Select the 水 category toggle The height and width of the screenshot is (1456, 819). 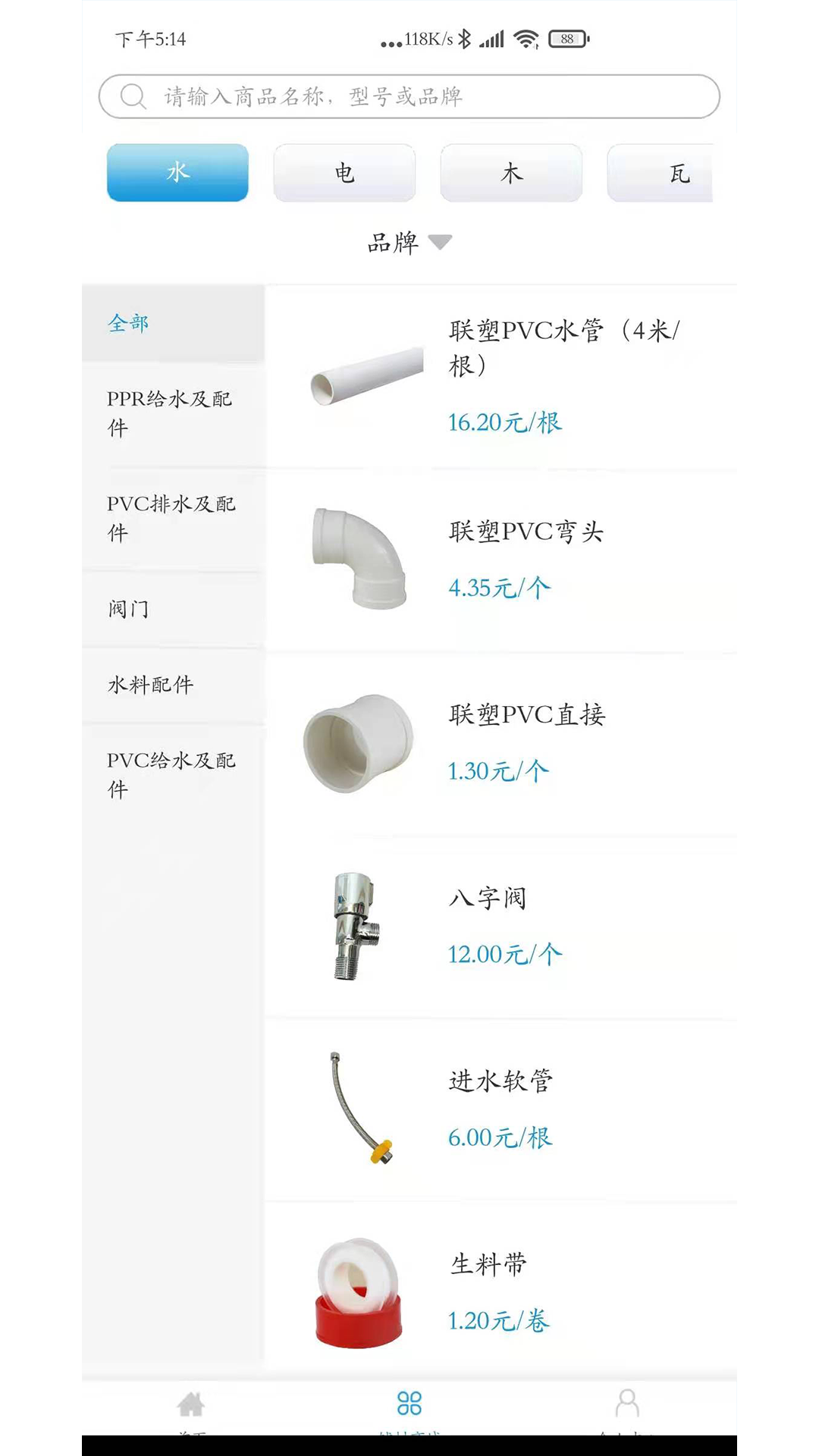(x=177, y=172)
